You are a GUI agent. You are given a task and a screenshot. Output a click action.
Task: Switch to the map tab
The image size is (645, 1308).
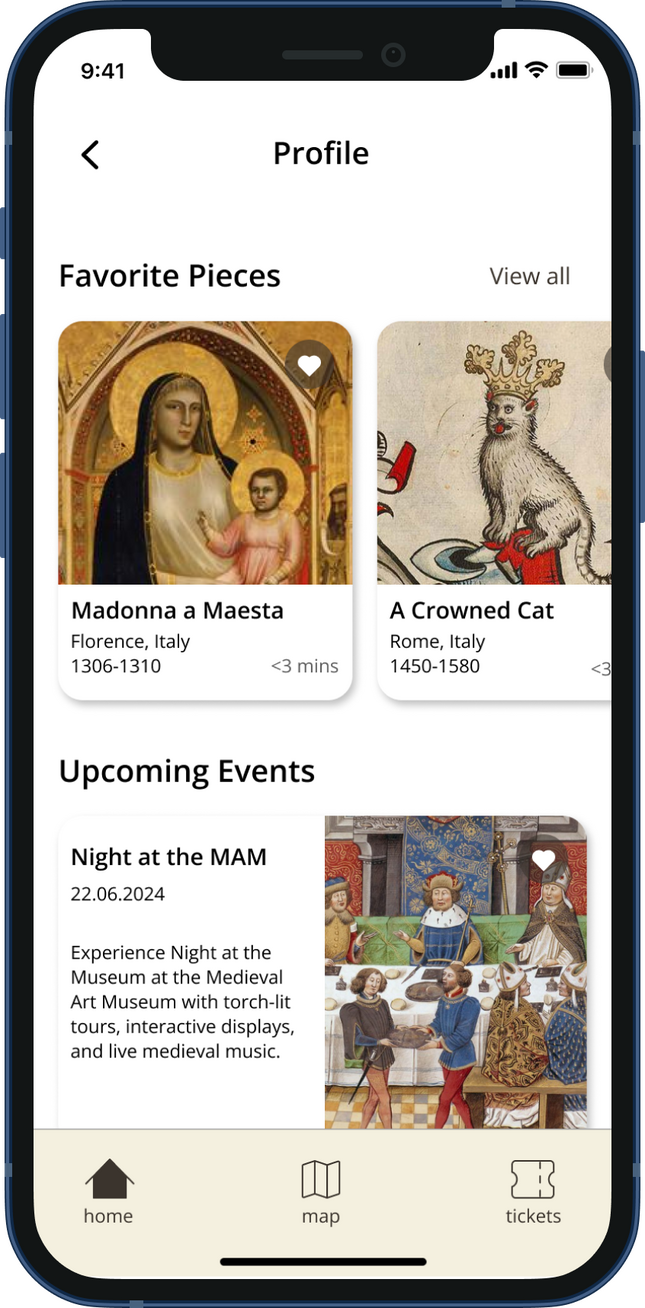click(321, 1191)
